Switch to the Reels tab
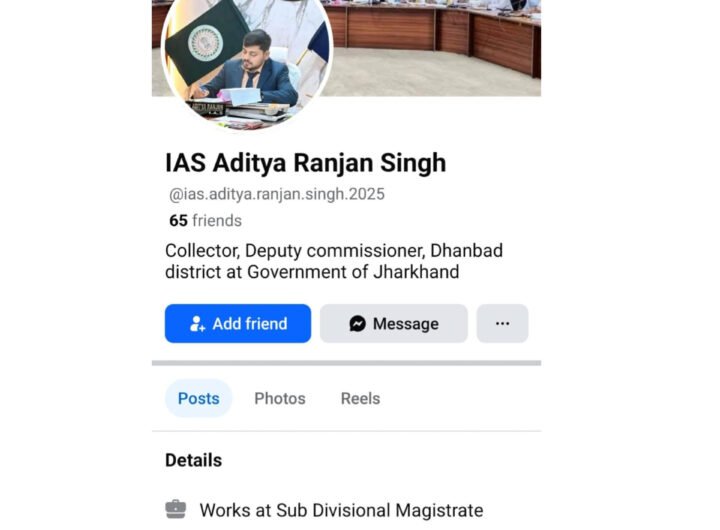 (x=360, y=398)
